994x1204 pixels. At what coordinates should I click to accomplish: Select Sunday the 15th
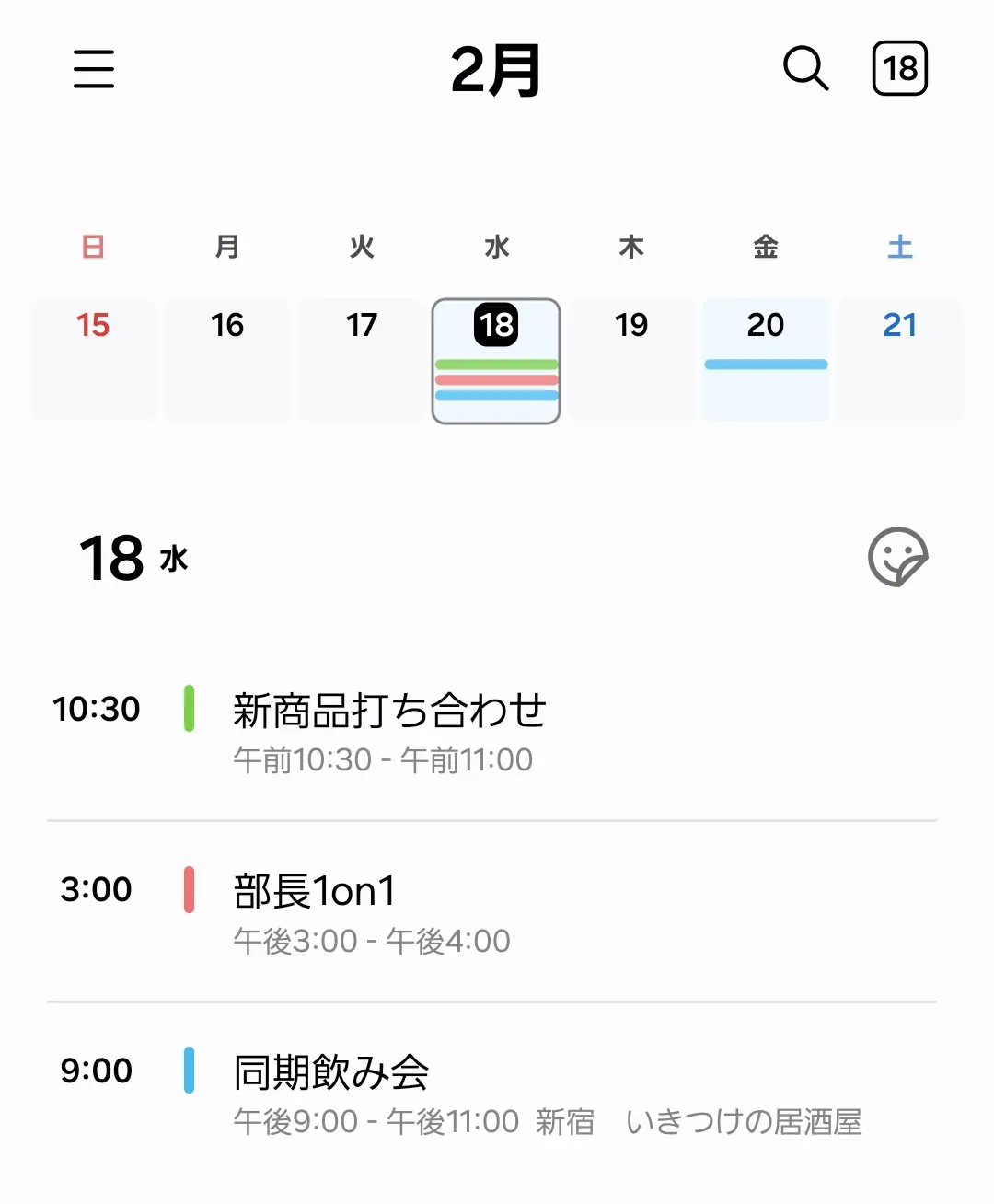(x=93, y=359)
